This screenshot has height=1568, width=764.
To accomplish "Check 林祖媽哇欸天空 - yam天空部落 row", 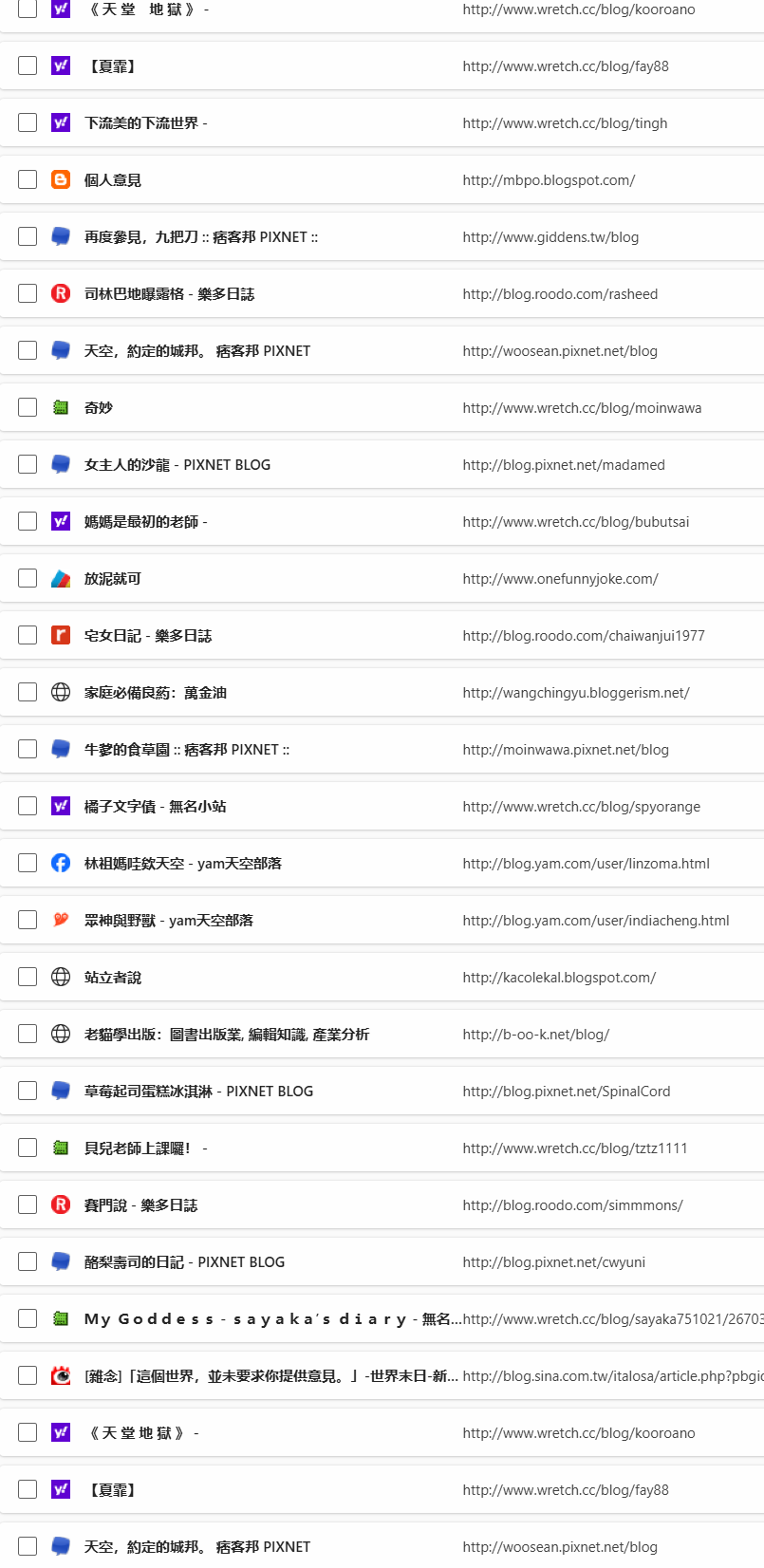I will (28, 863).
